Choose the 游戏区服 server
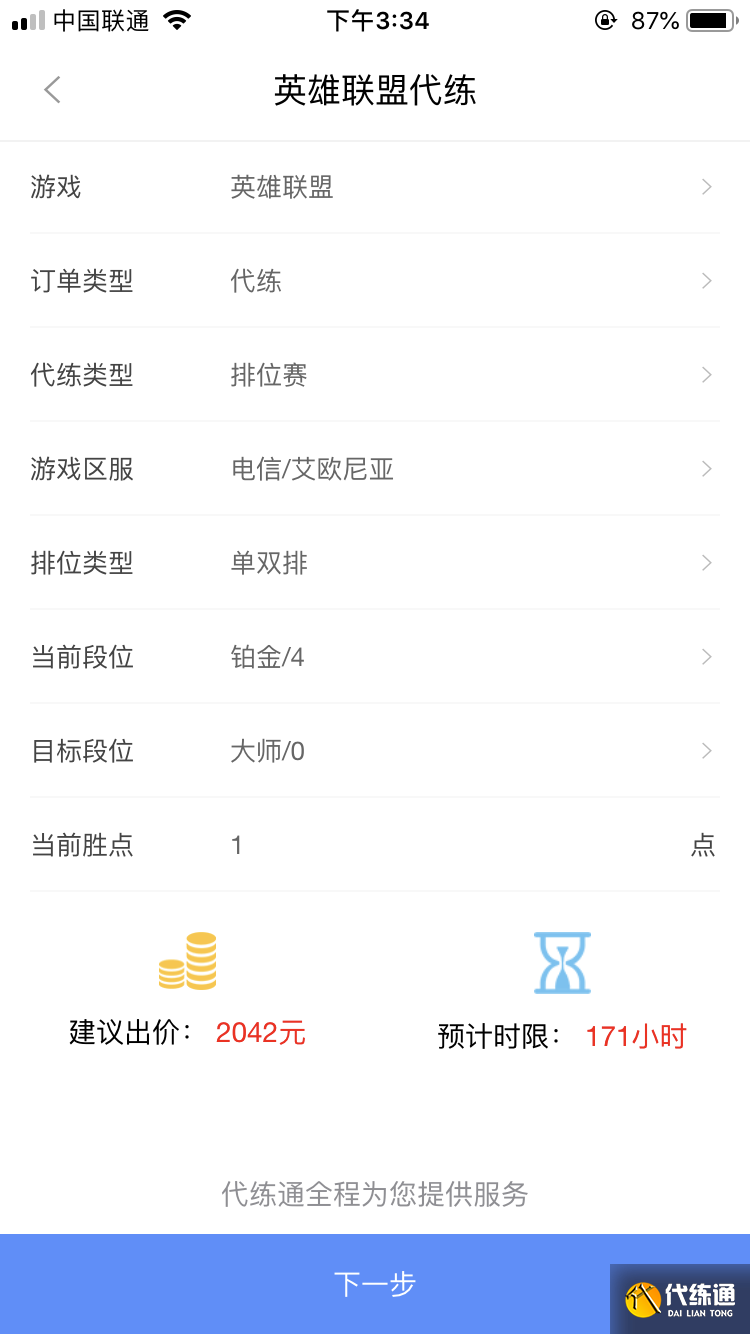The height and width of the screenshot is (1334, 750). point(375,469)
